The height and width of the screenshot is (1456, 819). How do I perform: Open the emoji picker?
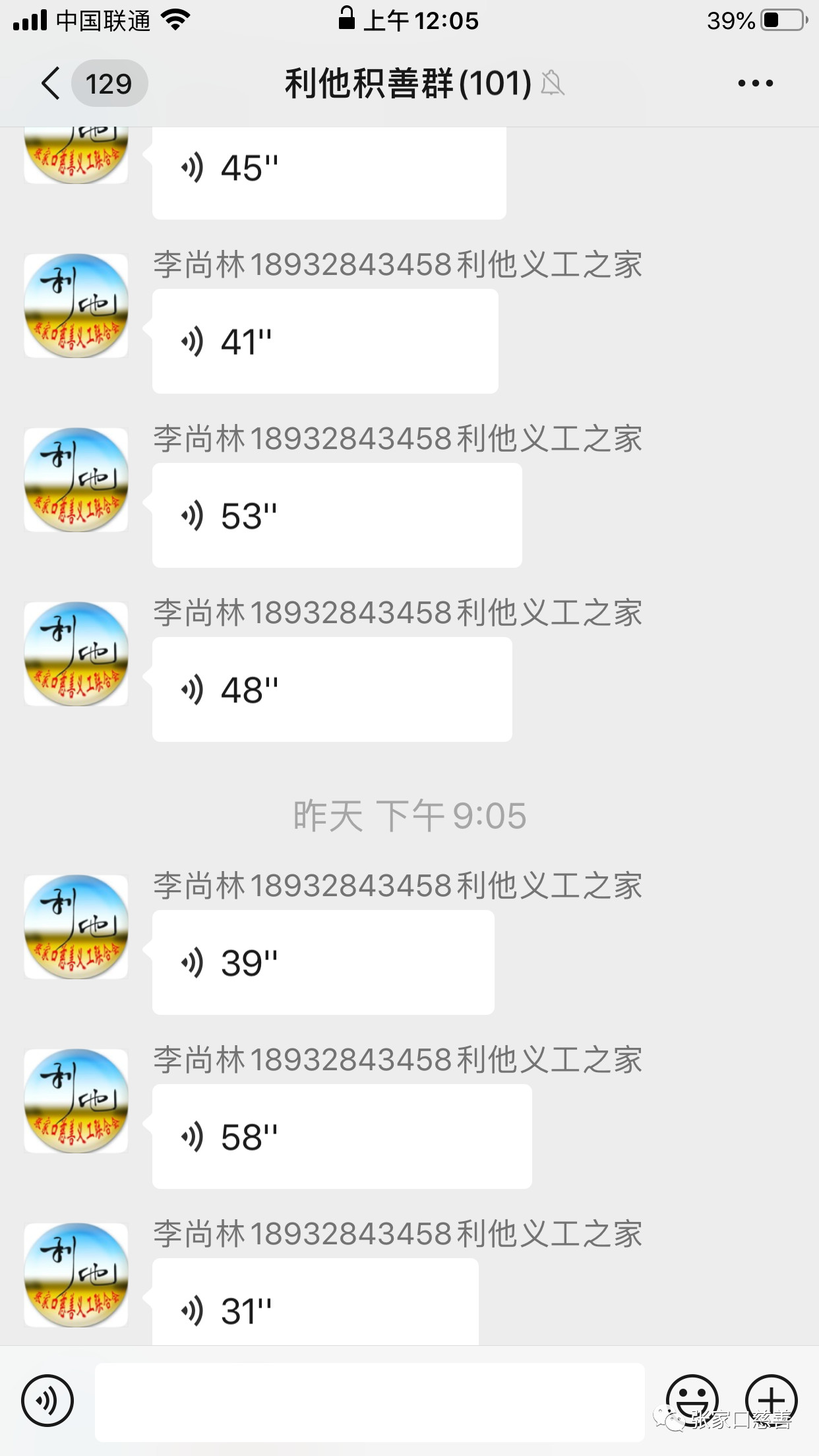coord(692,1399)
